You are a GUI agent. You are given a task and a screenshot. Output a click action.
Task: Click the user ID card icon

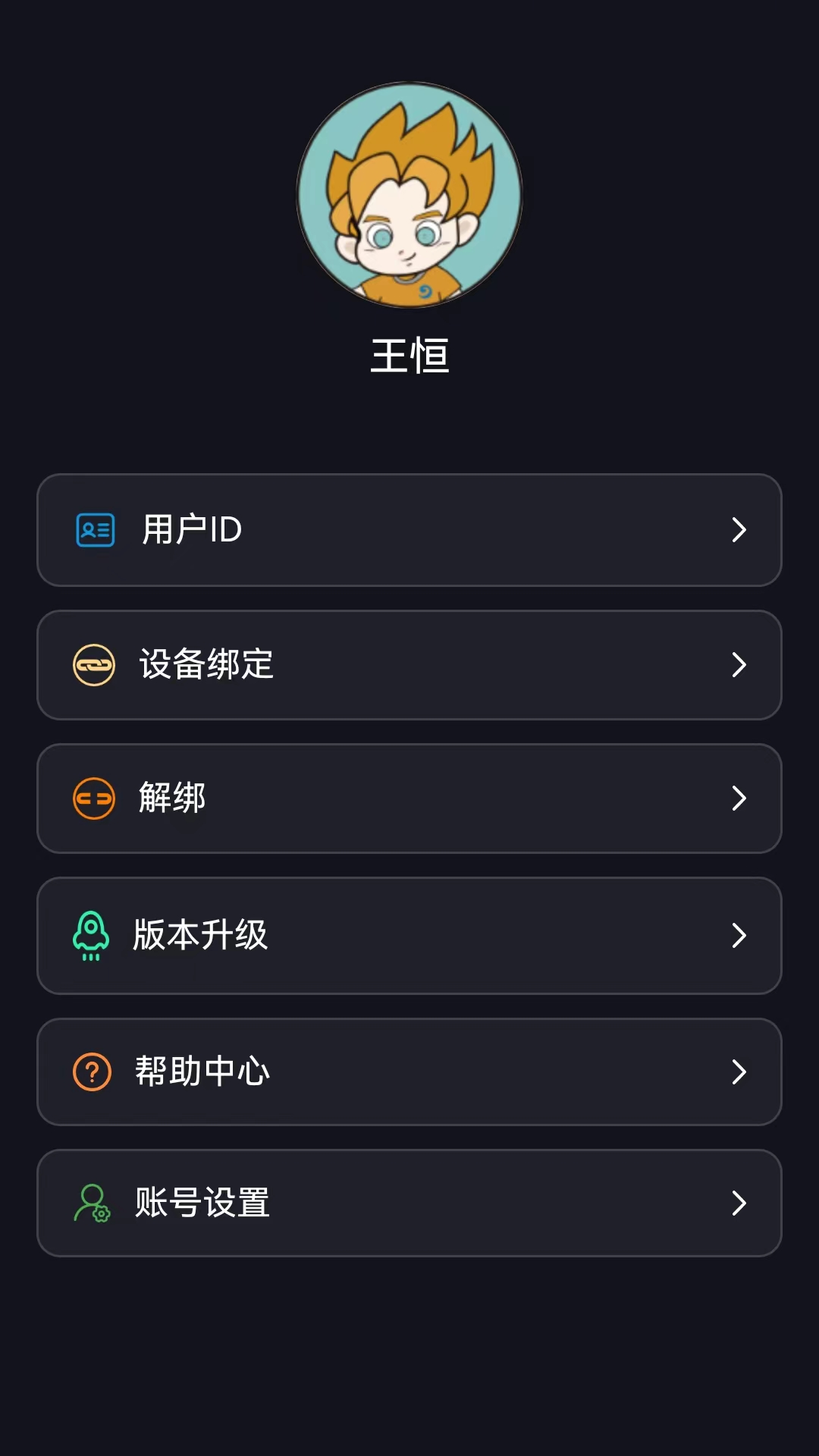coord(93,530)
